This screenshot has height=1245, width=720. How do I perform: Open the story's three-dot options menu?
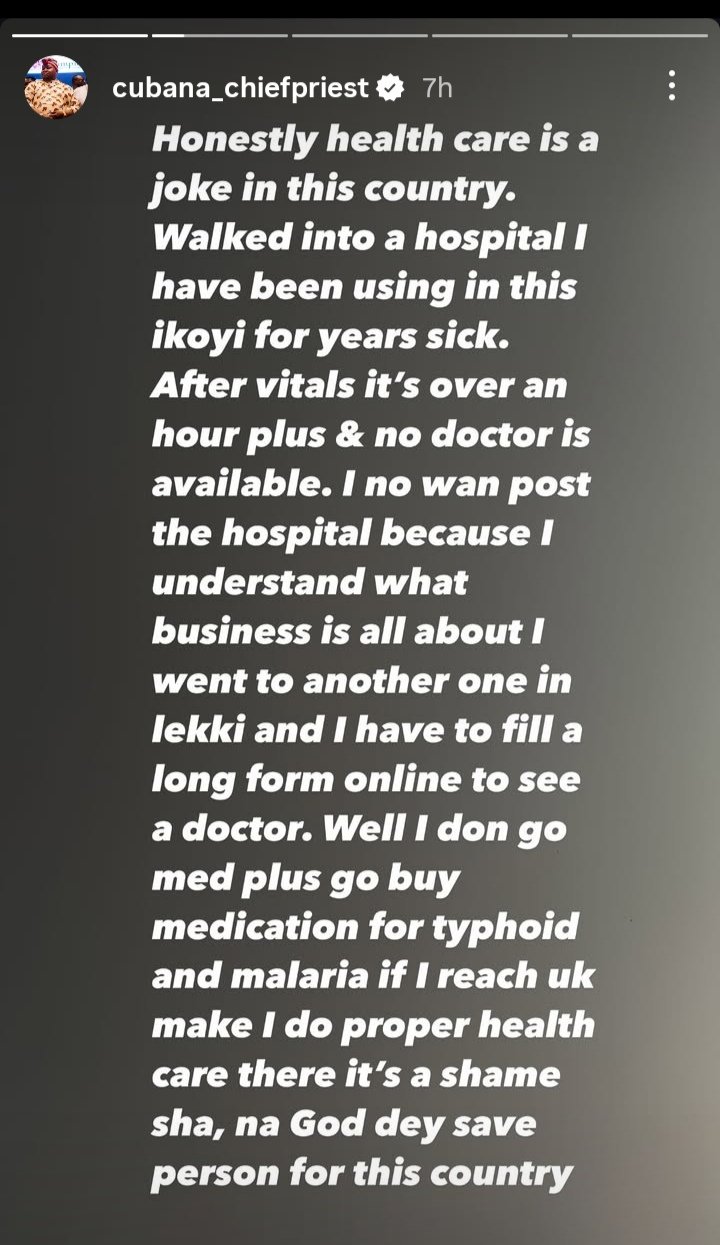[x=670, y=86]
